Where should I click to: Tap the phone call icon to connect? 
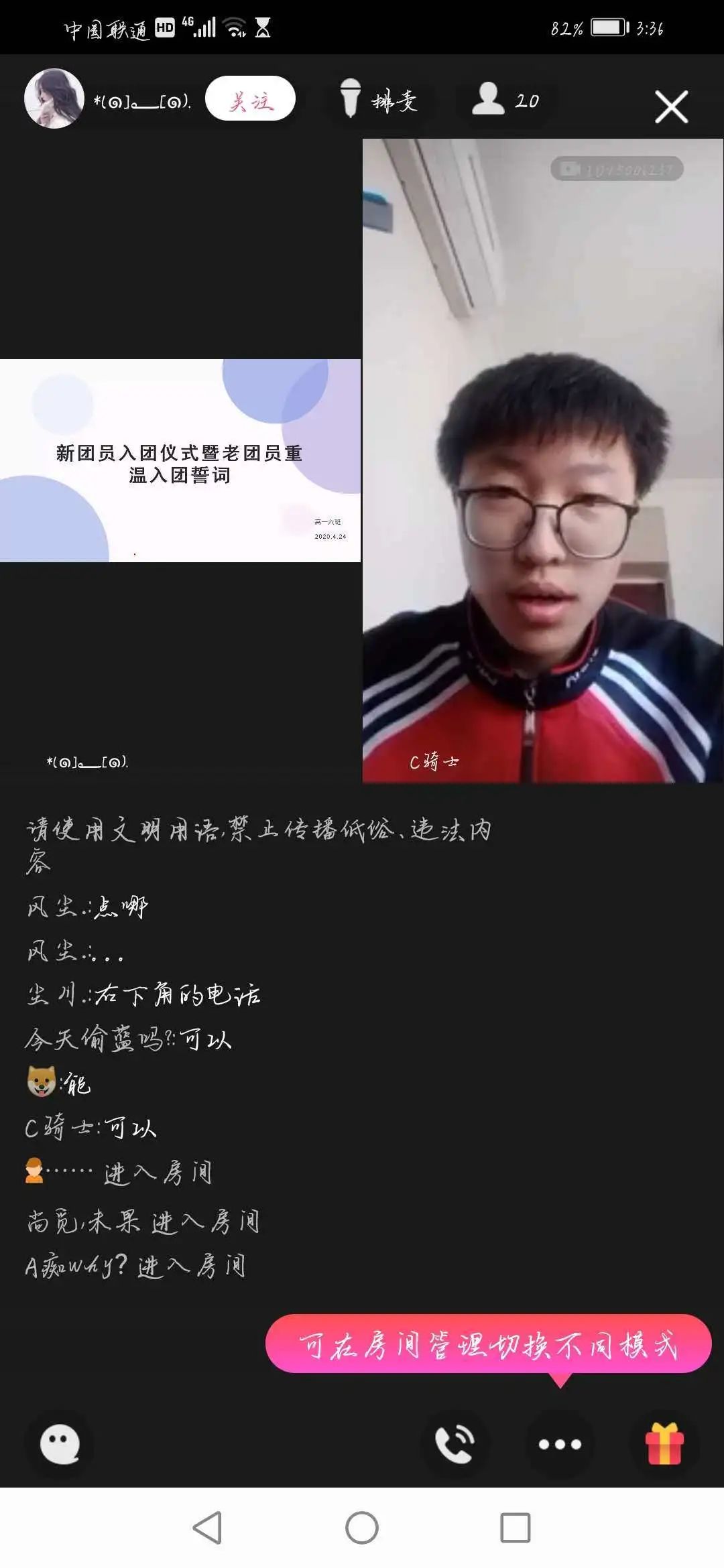pos(455,1443)
